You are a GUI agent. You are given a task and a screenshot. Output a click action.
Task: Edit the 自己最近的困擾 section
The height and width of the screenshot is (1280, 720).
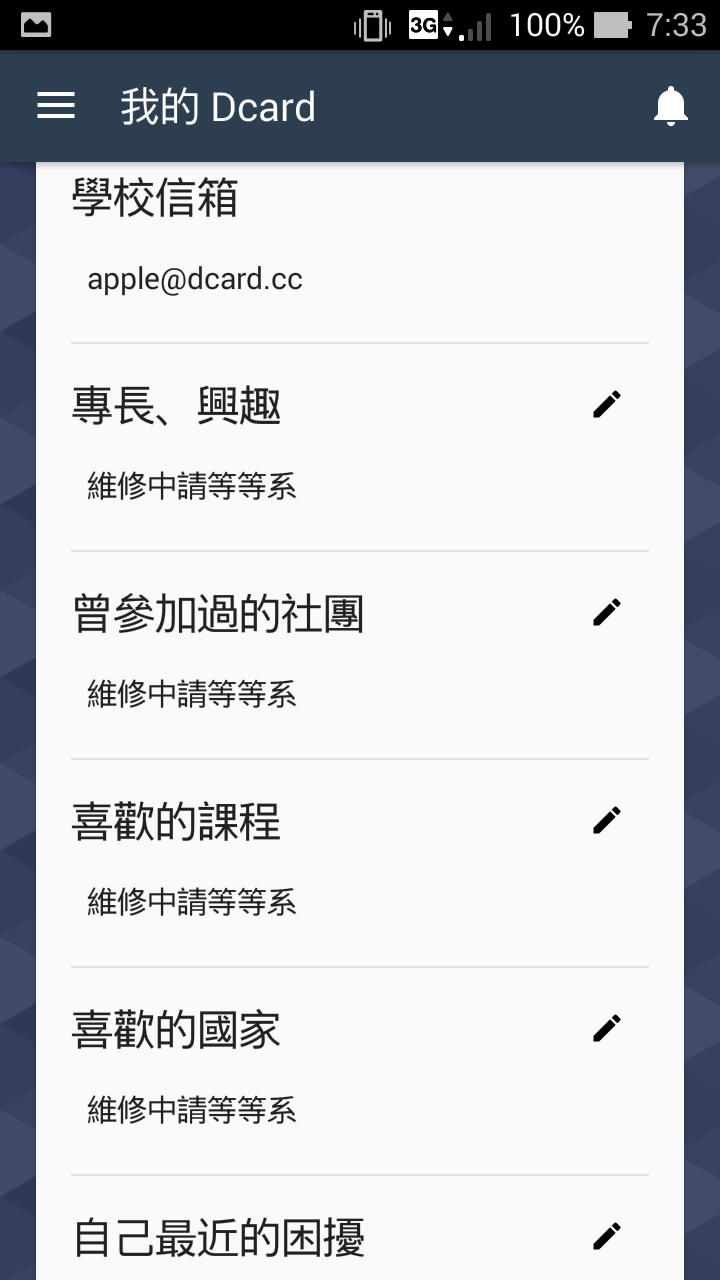[x=607, y=1236]
